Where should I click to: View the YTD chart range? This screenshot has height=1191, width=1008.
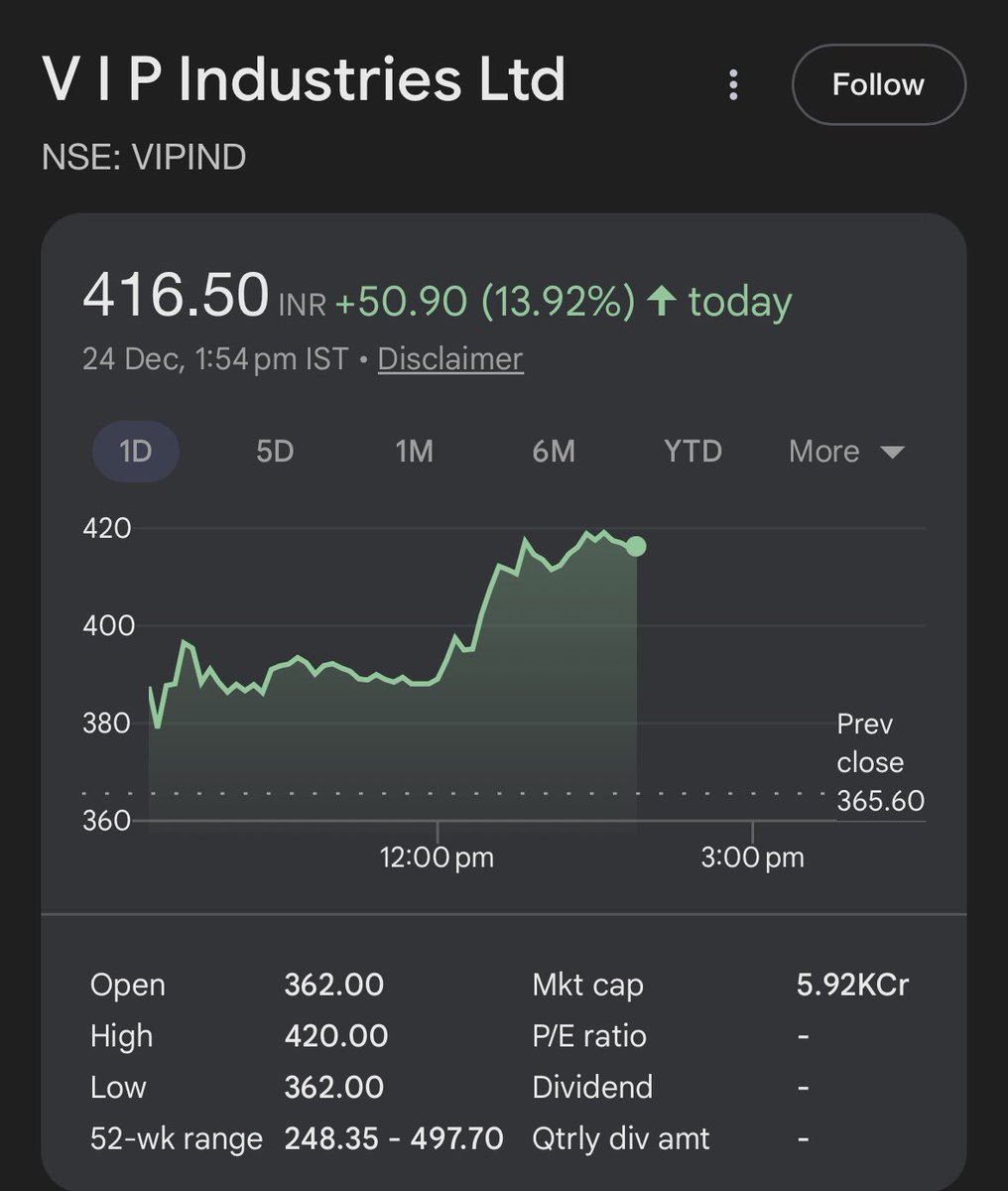(x=693, y=452)
